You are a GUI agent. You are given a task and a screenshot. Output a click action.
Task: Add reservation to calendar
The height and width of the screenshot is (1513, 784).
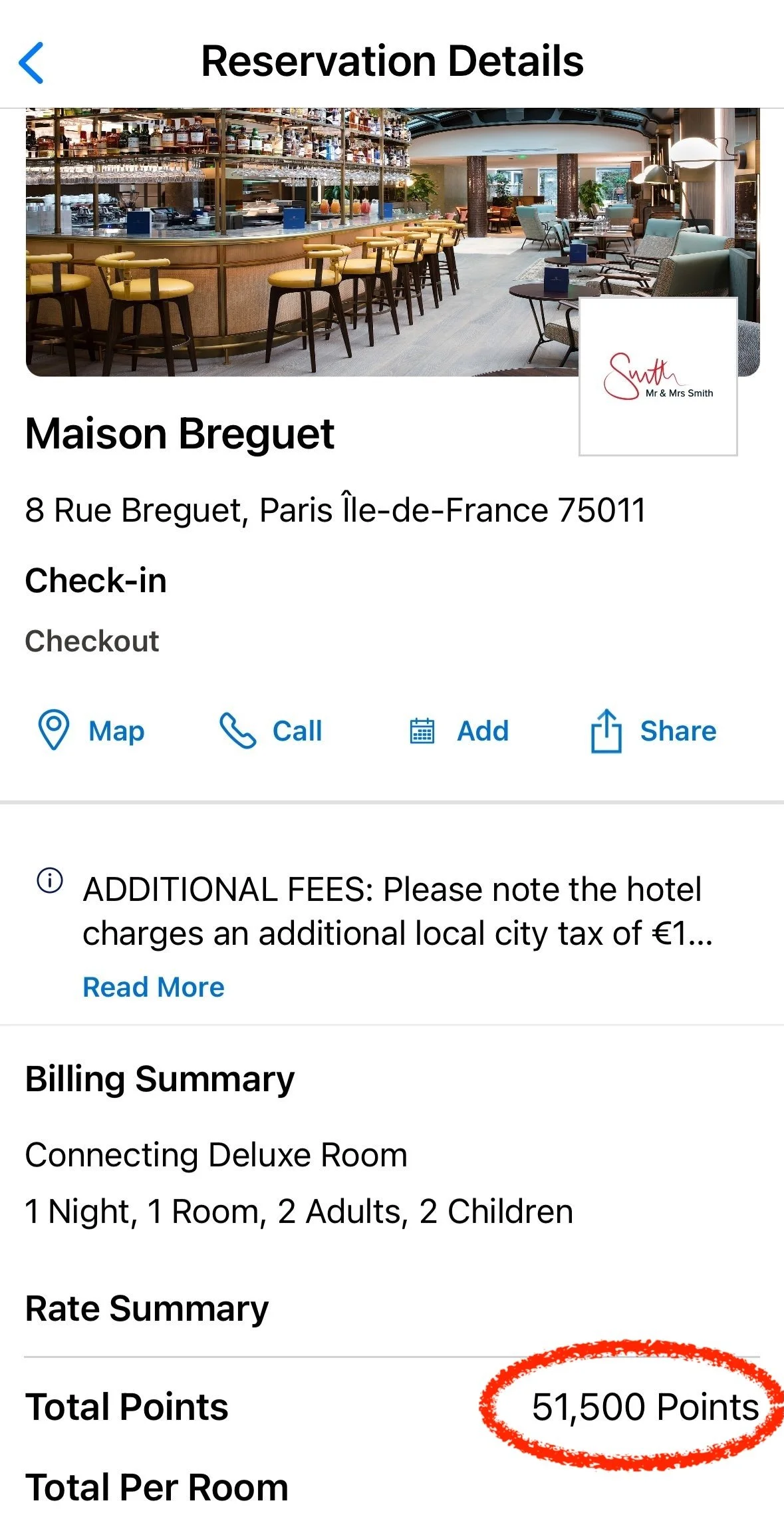[459, 731]
